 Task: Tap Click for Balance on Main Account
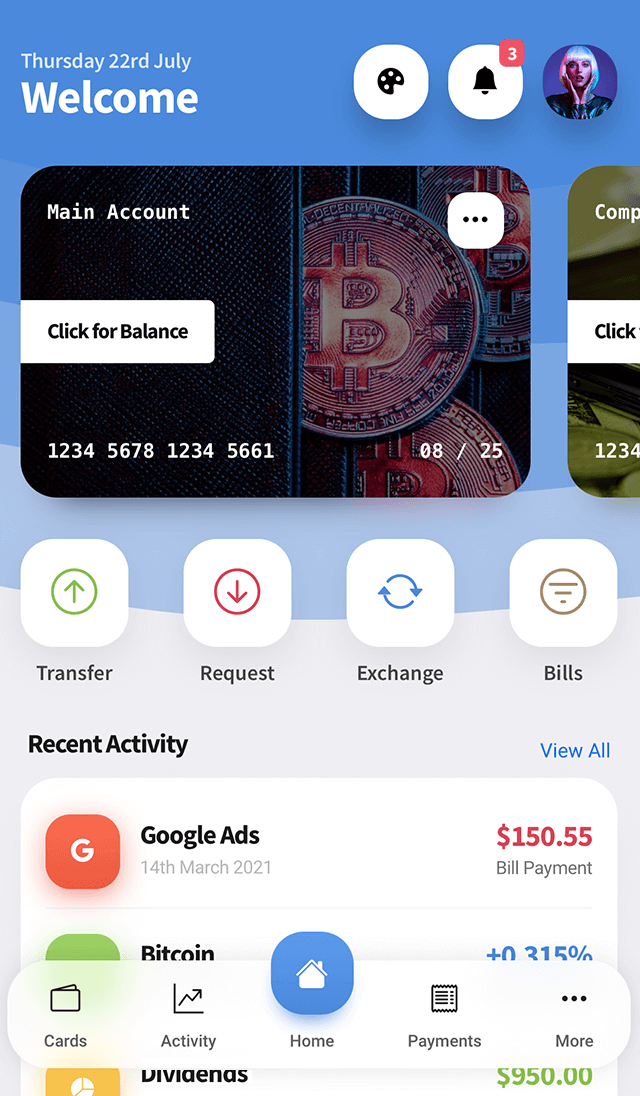coord(117,331)
